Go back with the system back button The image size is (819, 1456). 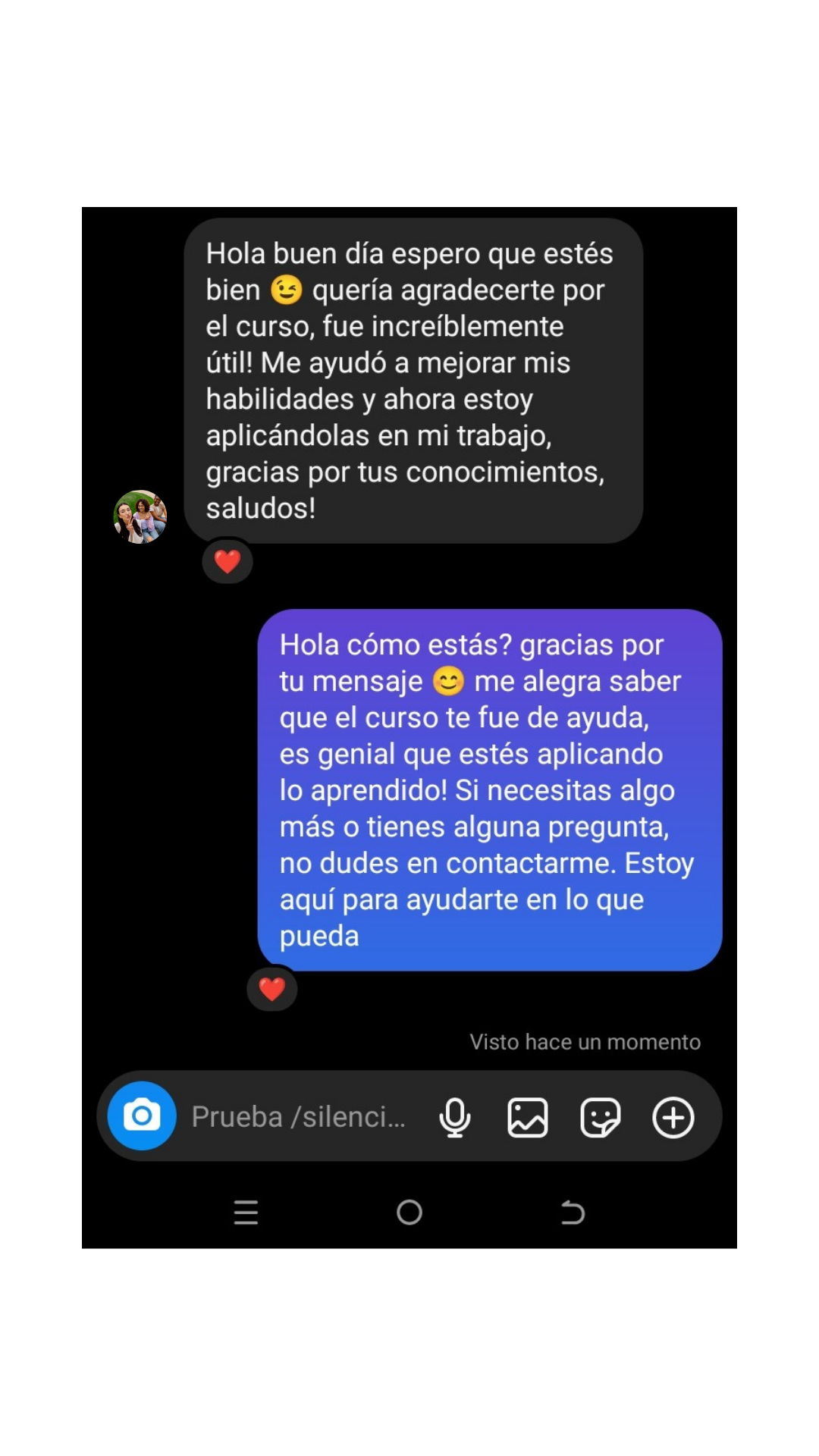(x=573, y=1213)
